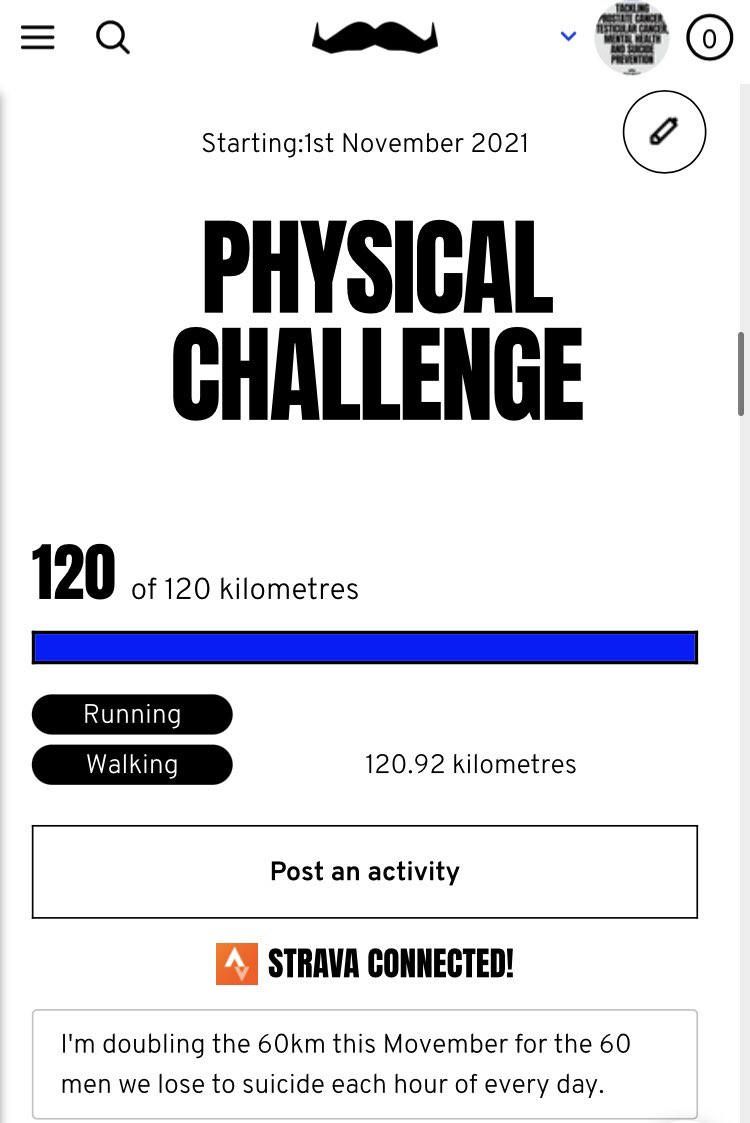This screenshot has width=750, height=1123.
Task: Open the search magnifier
Action: pos(113,38)
